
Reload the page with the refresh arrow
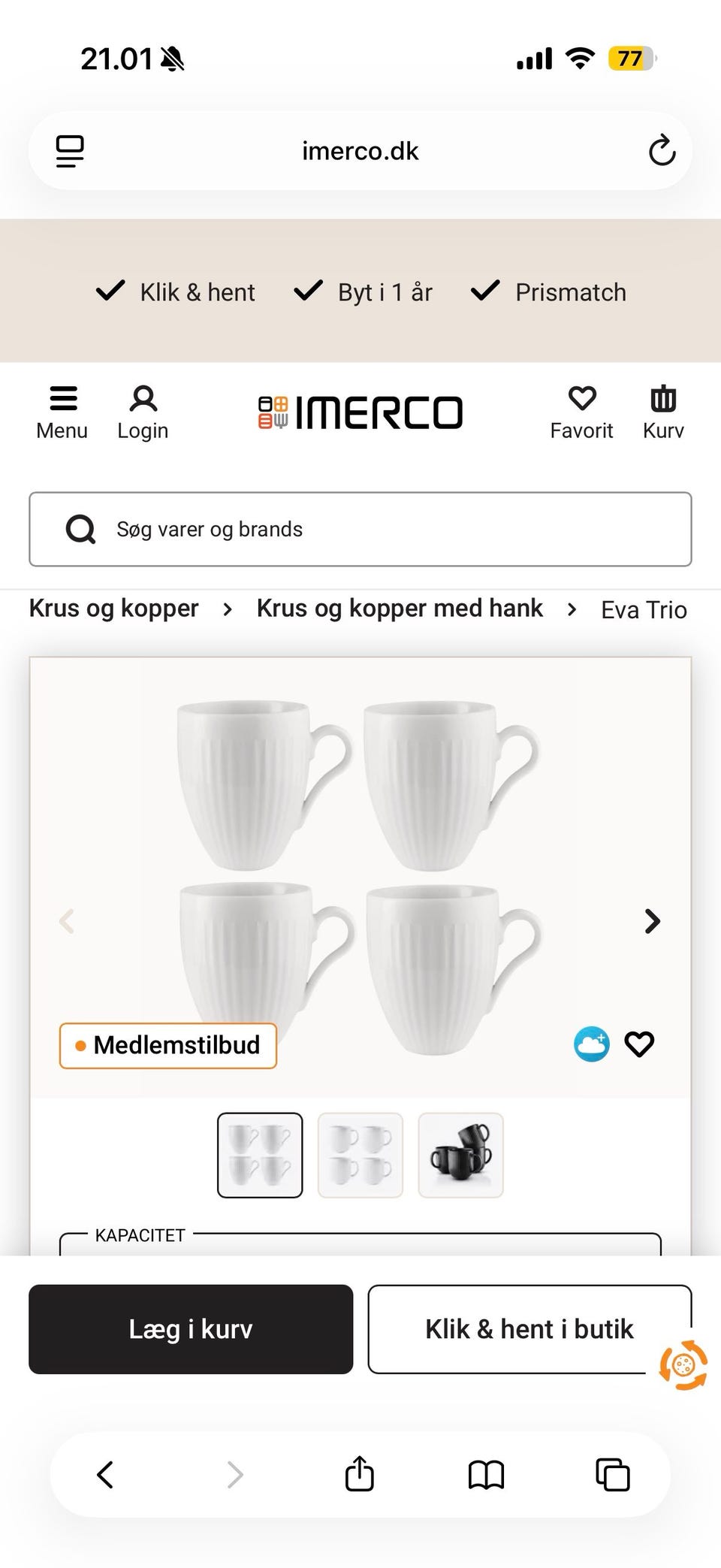[662, 150]
